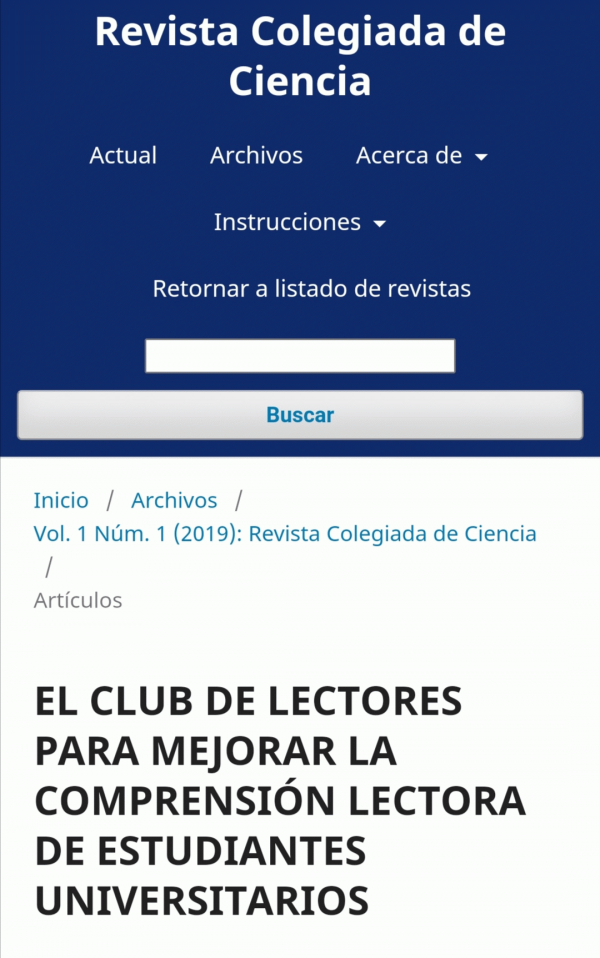Open Retornar a listado de revistas

[x=311, y=289]
